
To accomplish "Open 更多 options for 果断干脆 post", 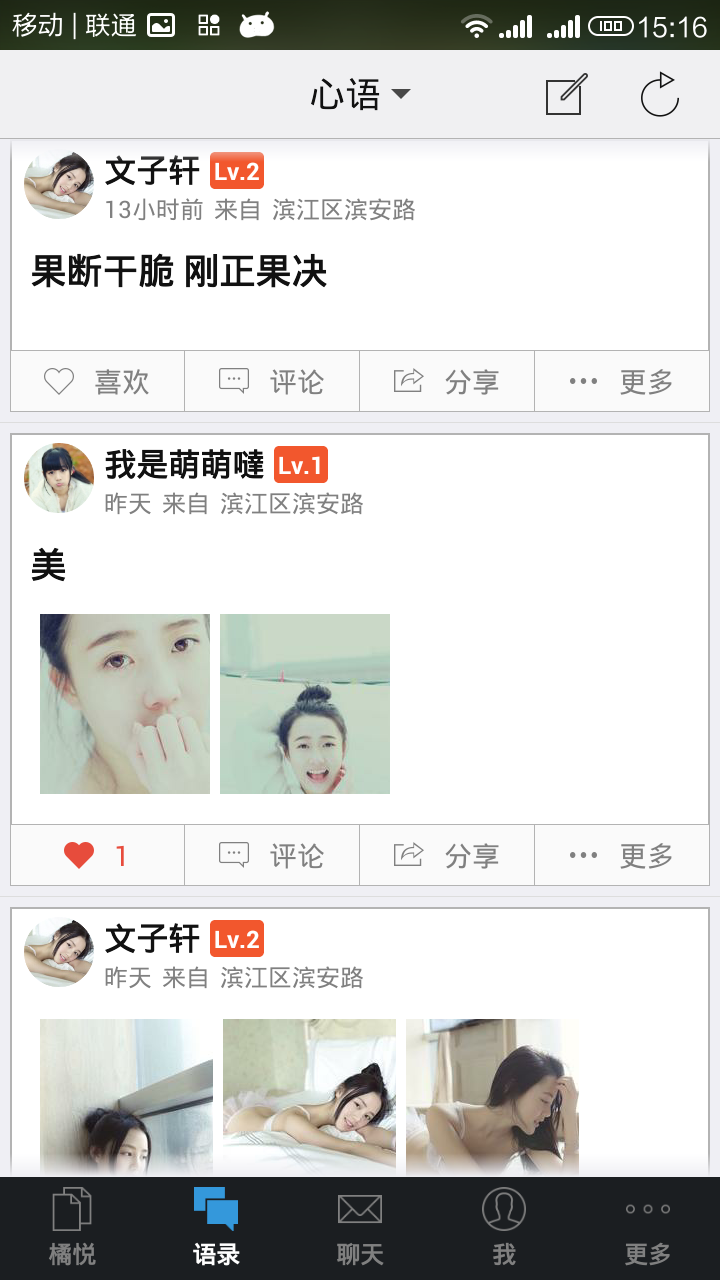I will 622,381.
